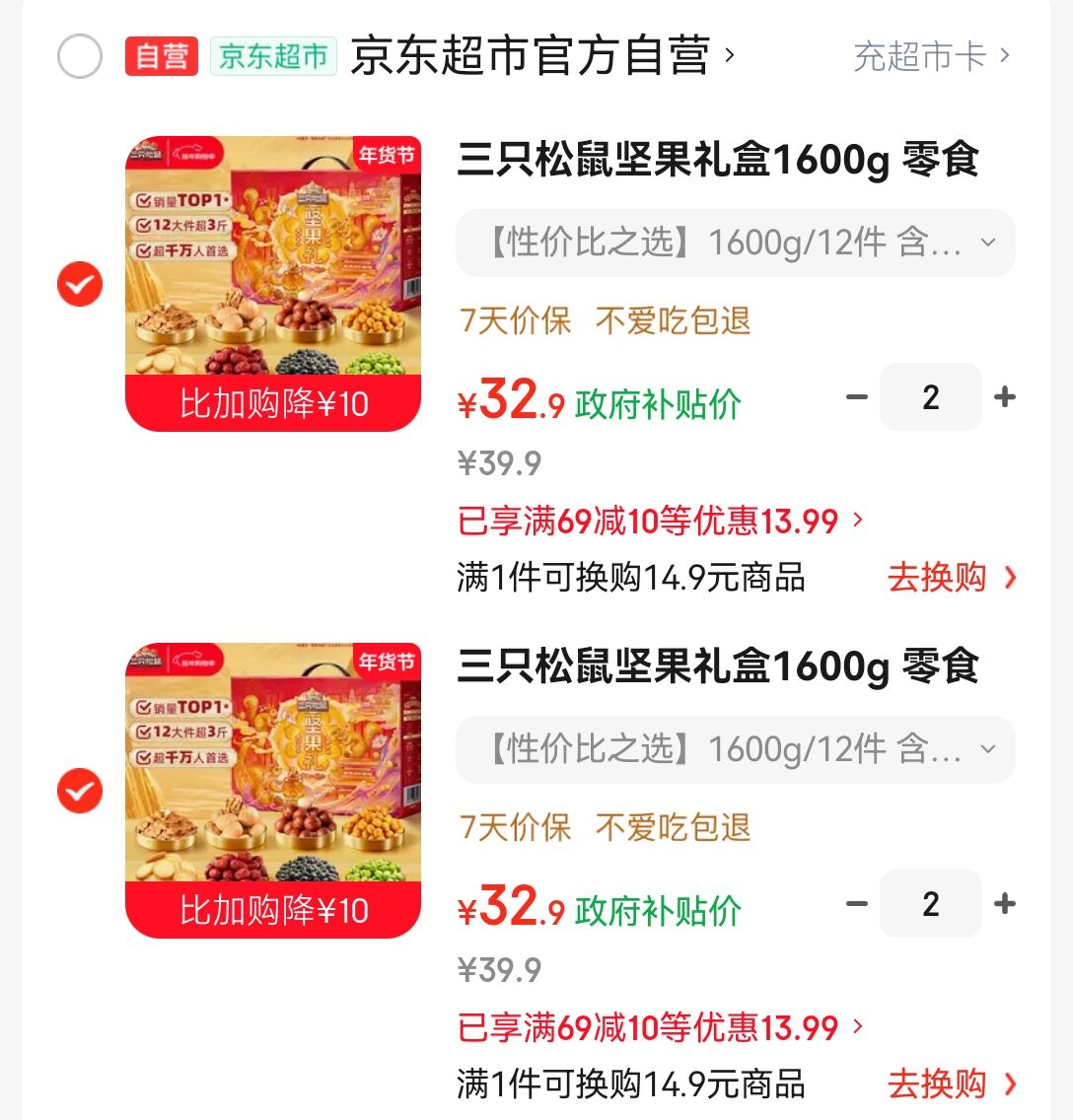Tap 去换购 under the second item

951,1084
